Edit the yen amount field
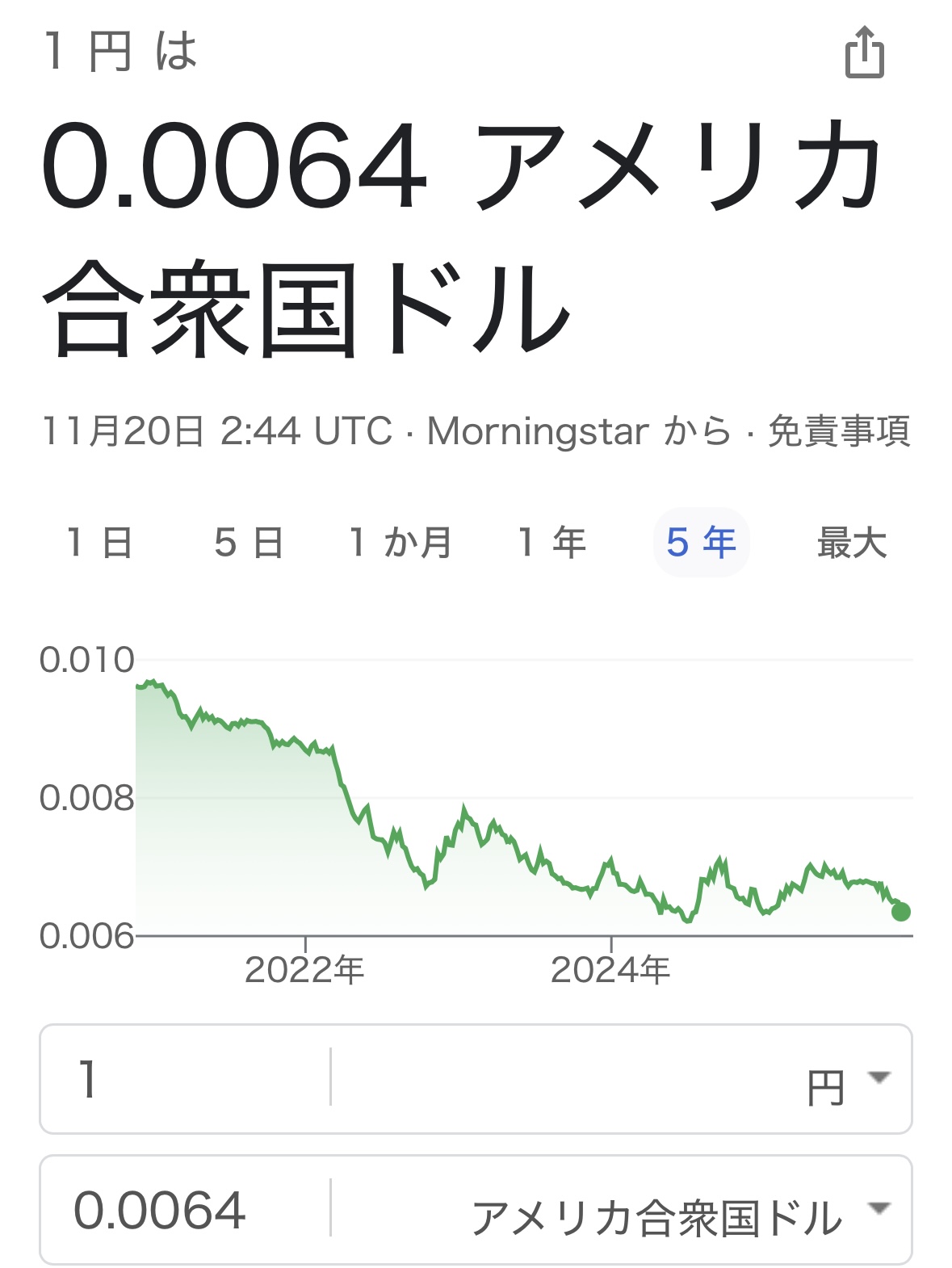Viewport: 952px width, 1268px height. pos(186,1079)
